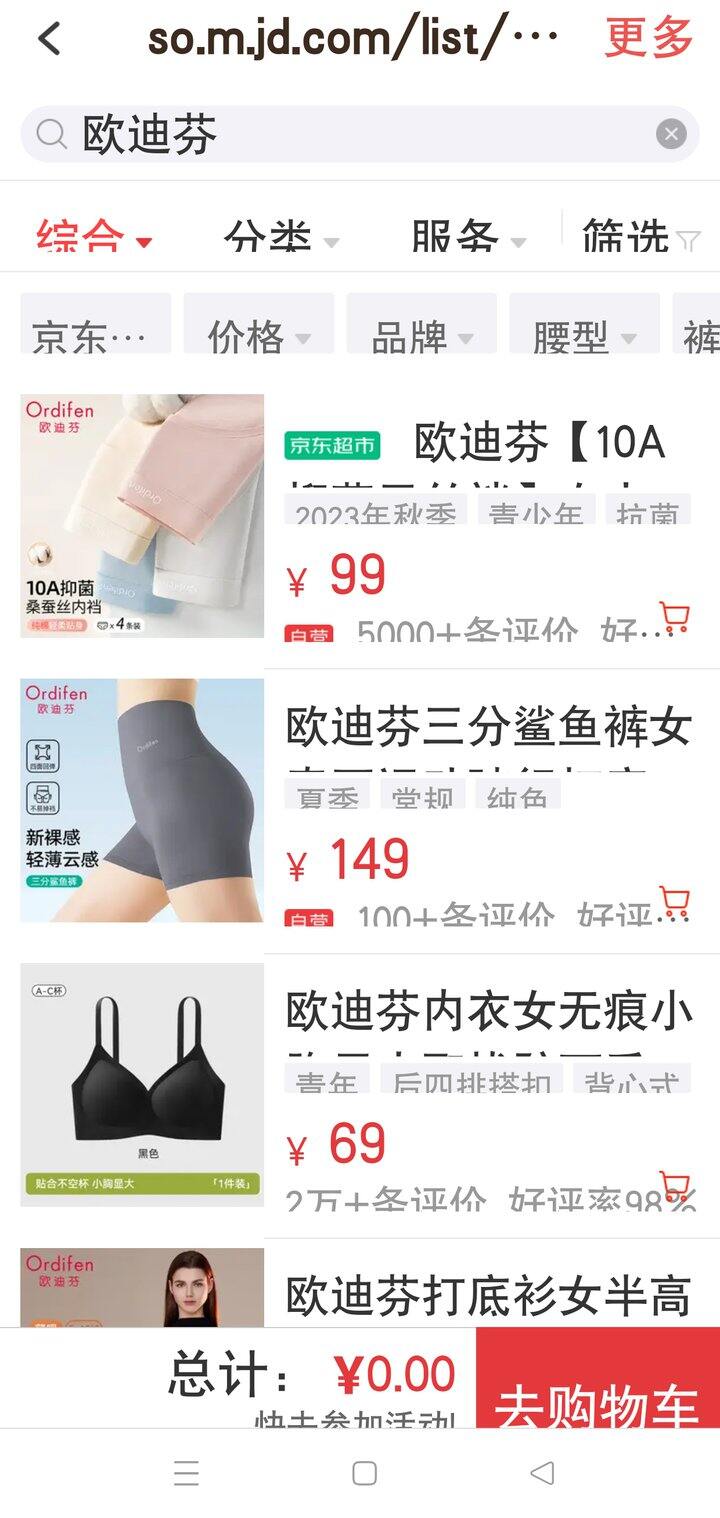Expand the 腰型 filter chip

coord(585,323)
